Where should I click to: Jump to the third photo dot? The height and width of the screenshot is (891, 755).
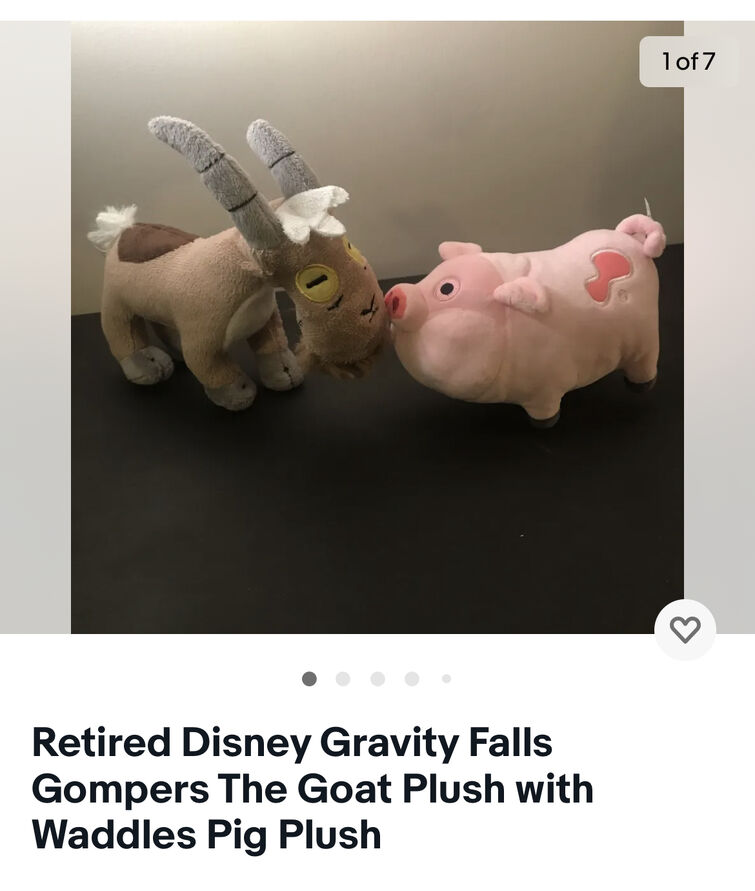coord(377,679)
